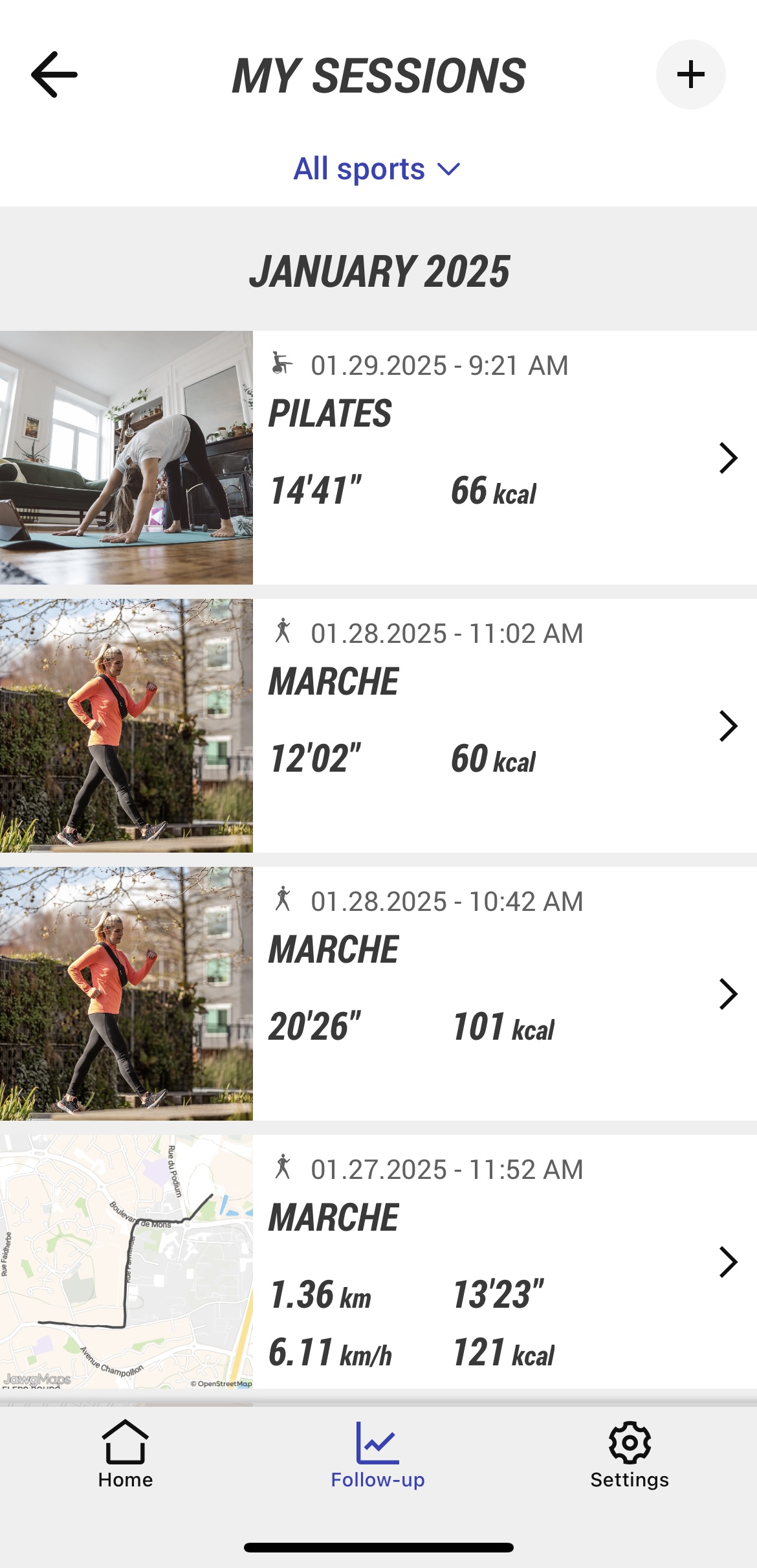Expand the All sports filter dropdown
The height and width of the screenshot is (1568, 757).
coord(377,169)
